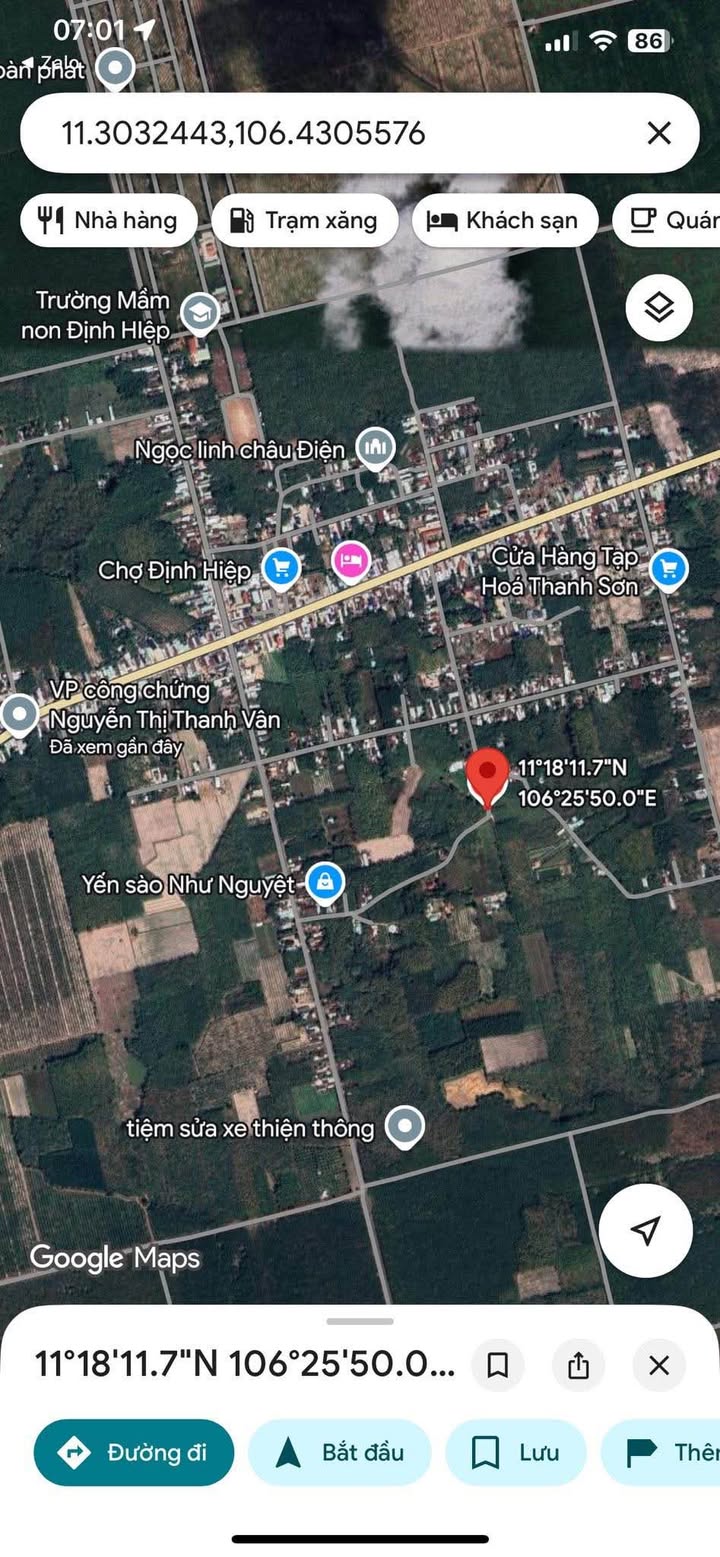Open Ngọc linh châu Điện marker
Image resolution: width=720 pixels, height=1557 pixels.
pyautogui.click(x=376, y=449)
